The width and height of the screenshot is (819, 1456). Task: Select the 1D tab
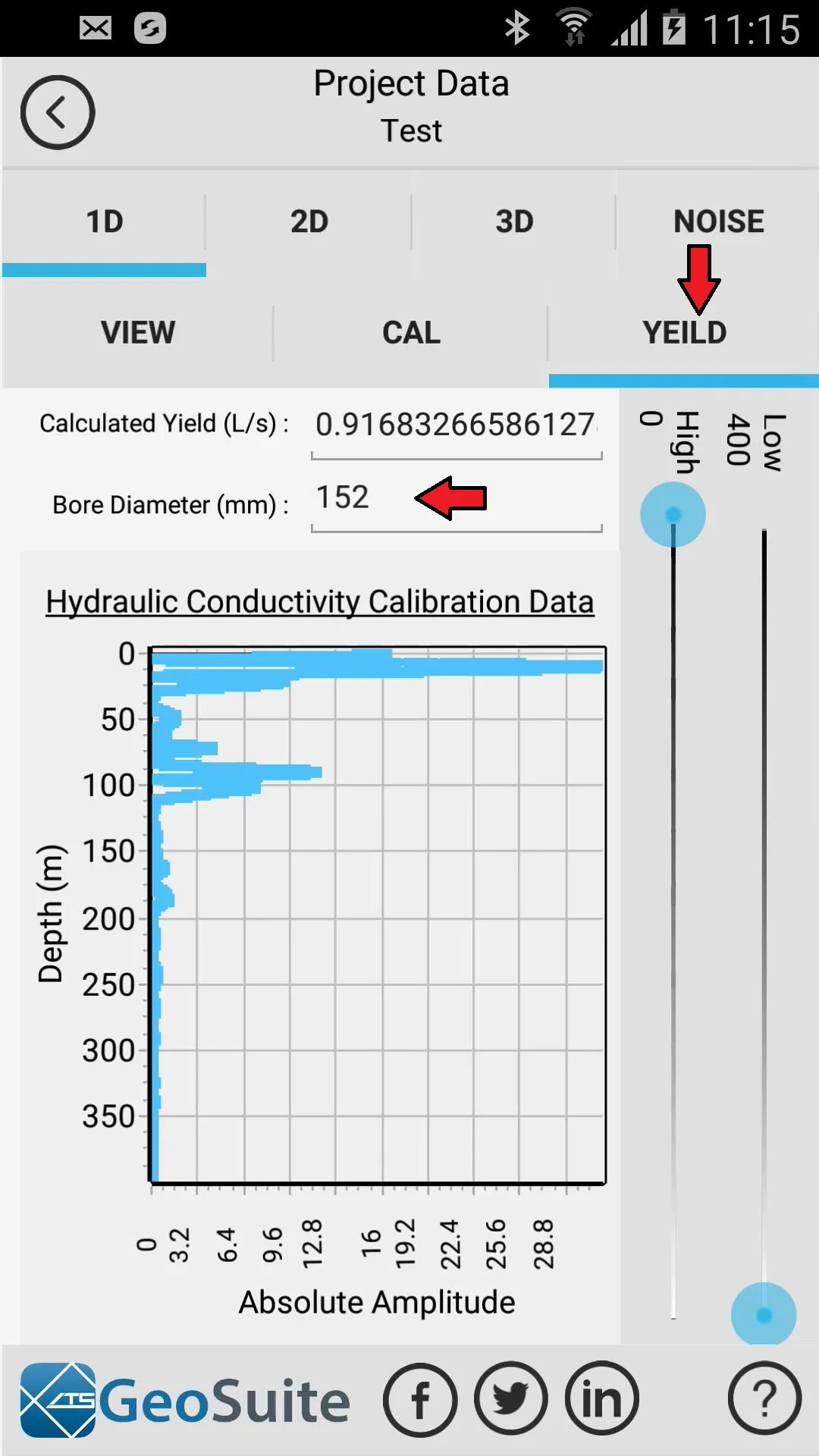[105, 221]
